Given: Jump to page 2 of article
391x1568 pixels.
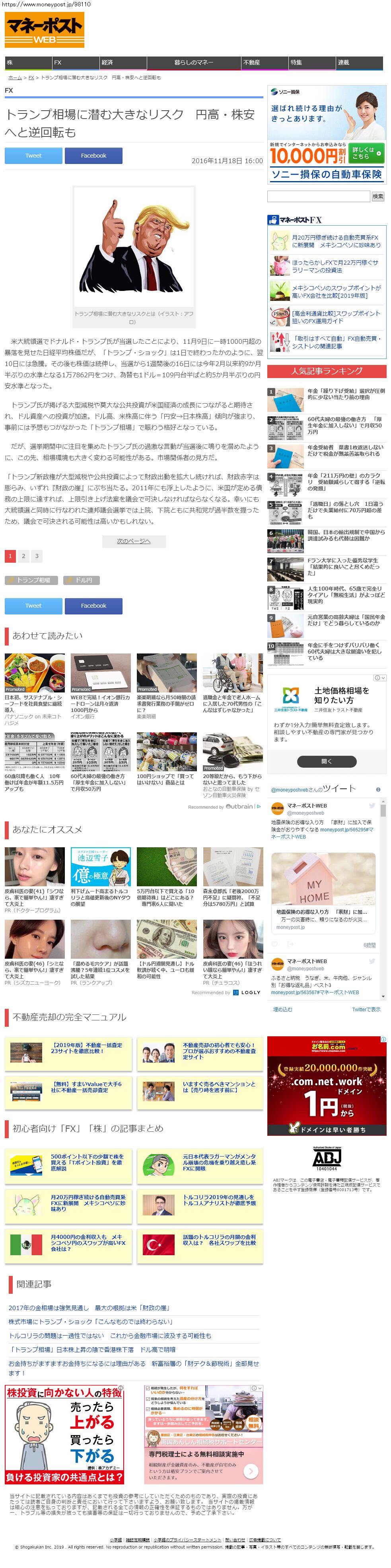Looking at the screenshot, I should pos(23,556).
